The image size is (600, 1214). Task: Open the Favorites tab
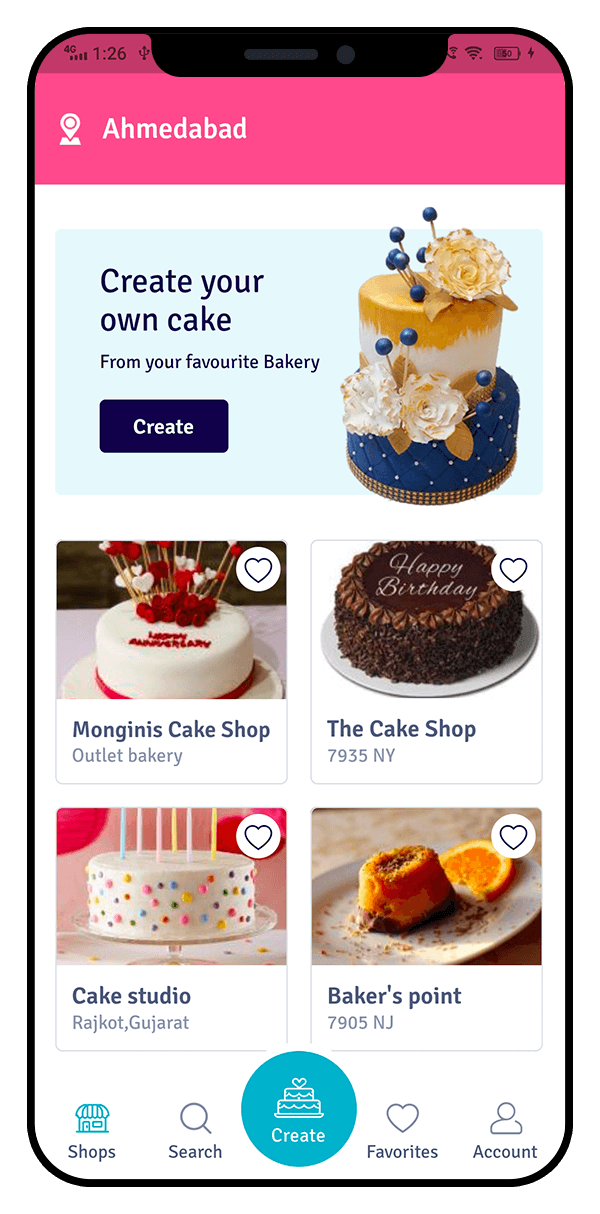tap(402, 1131)
